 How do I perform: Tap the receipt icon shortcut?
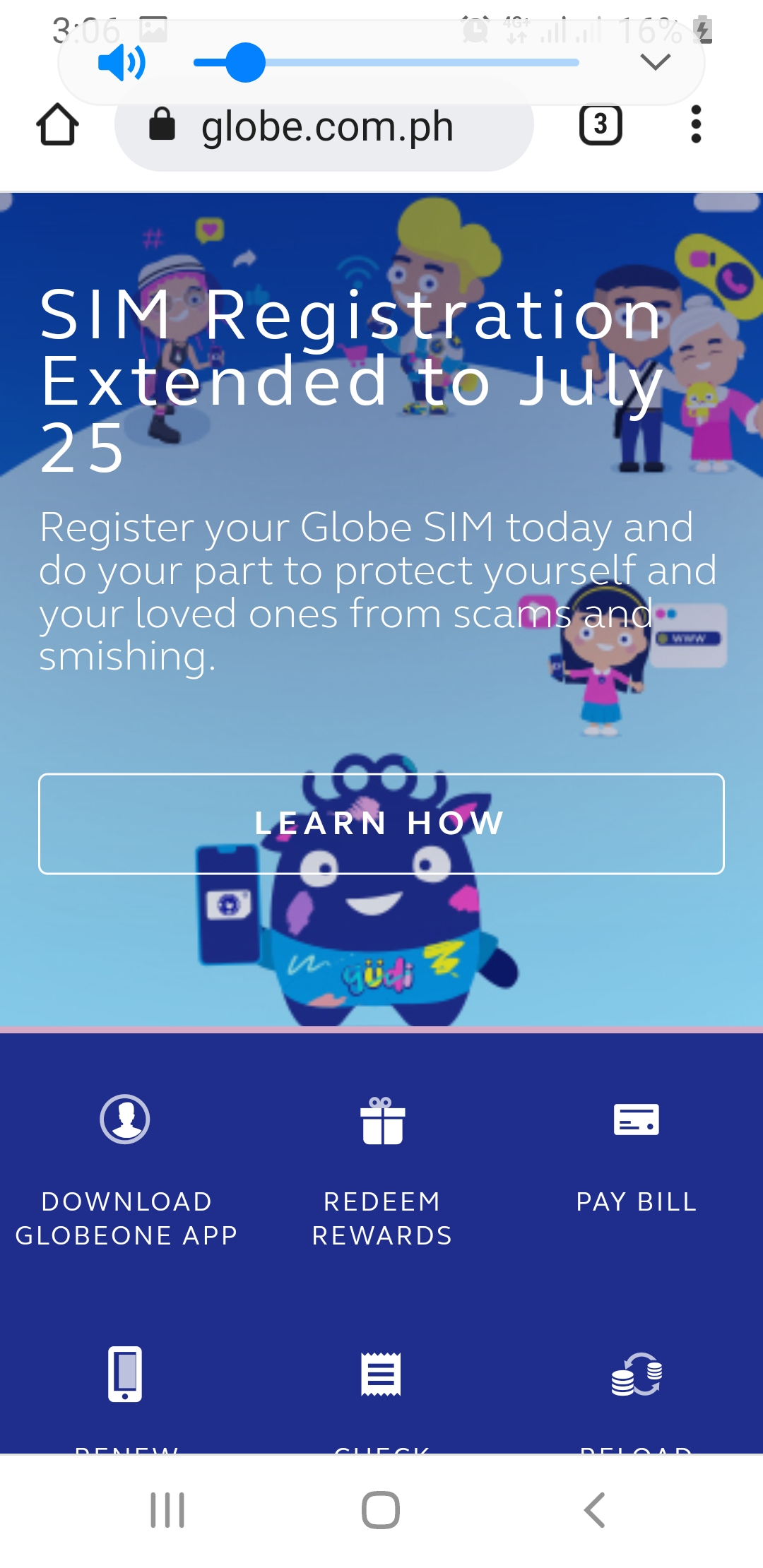[x=381, y=1374]
